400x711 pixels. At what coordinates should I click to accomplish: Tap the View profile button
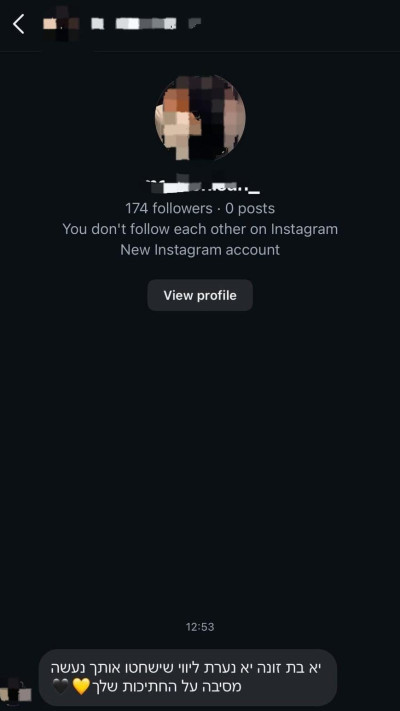click(200, 295)
